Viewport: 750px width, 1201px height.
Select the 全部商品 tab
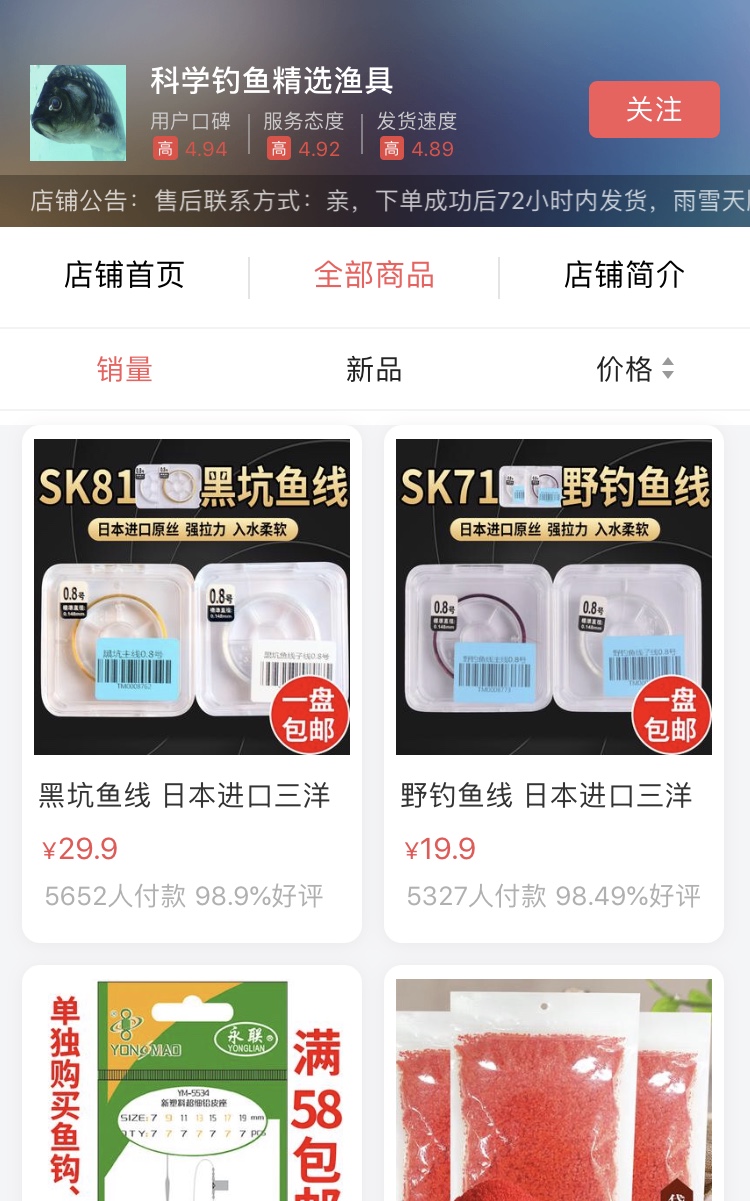pos(374,275)
